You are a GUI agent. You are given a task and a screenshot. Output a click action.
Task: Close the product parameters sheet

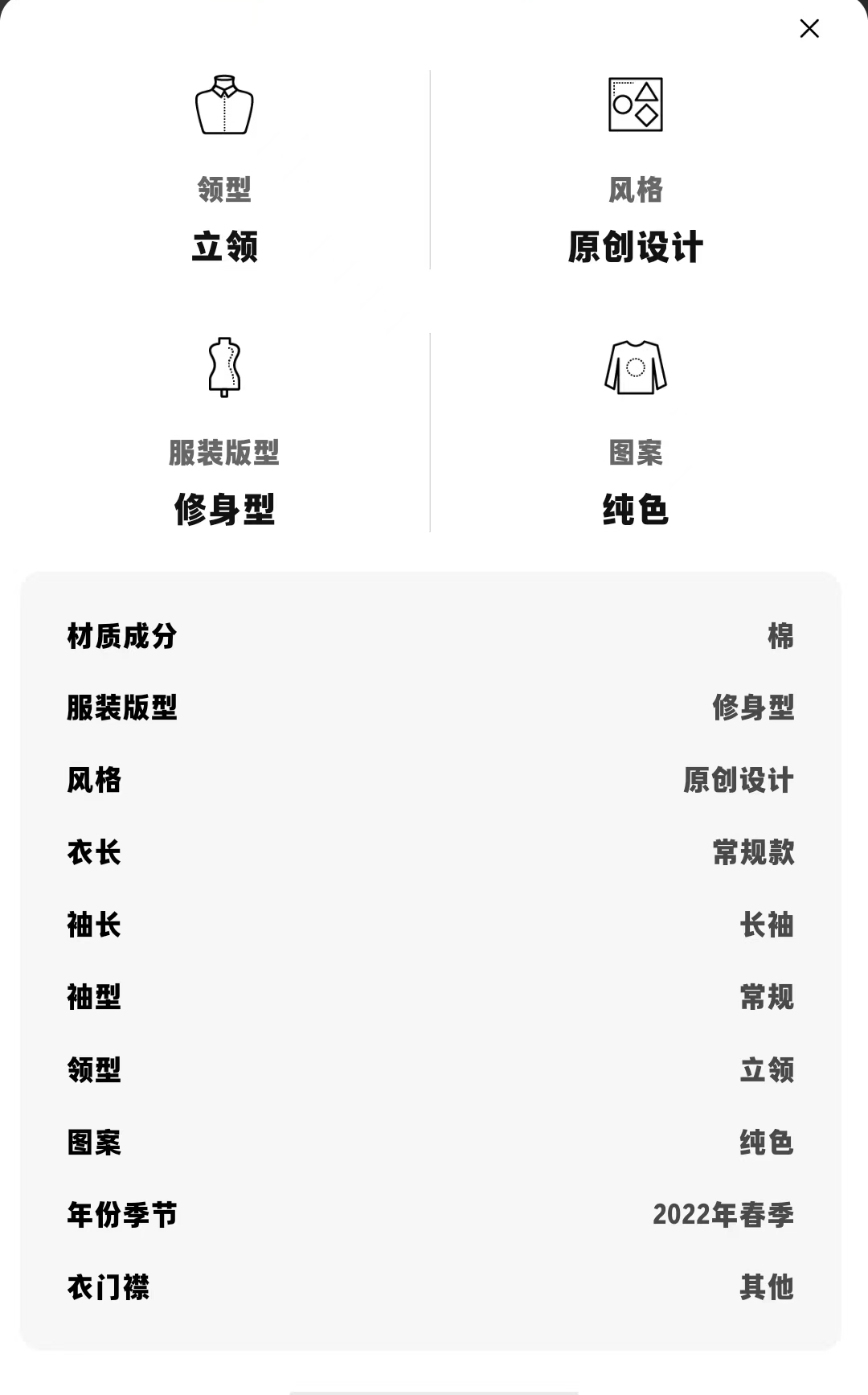[809, 29]
